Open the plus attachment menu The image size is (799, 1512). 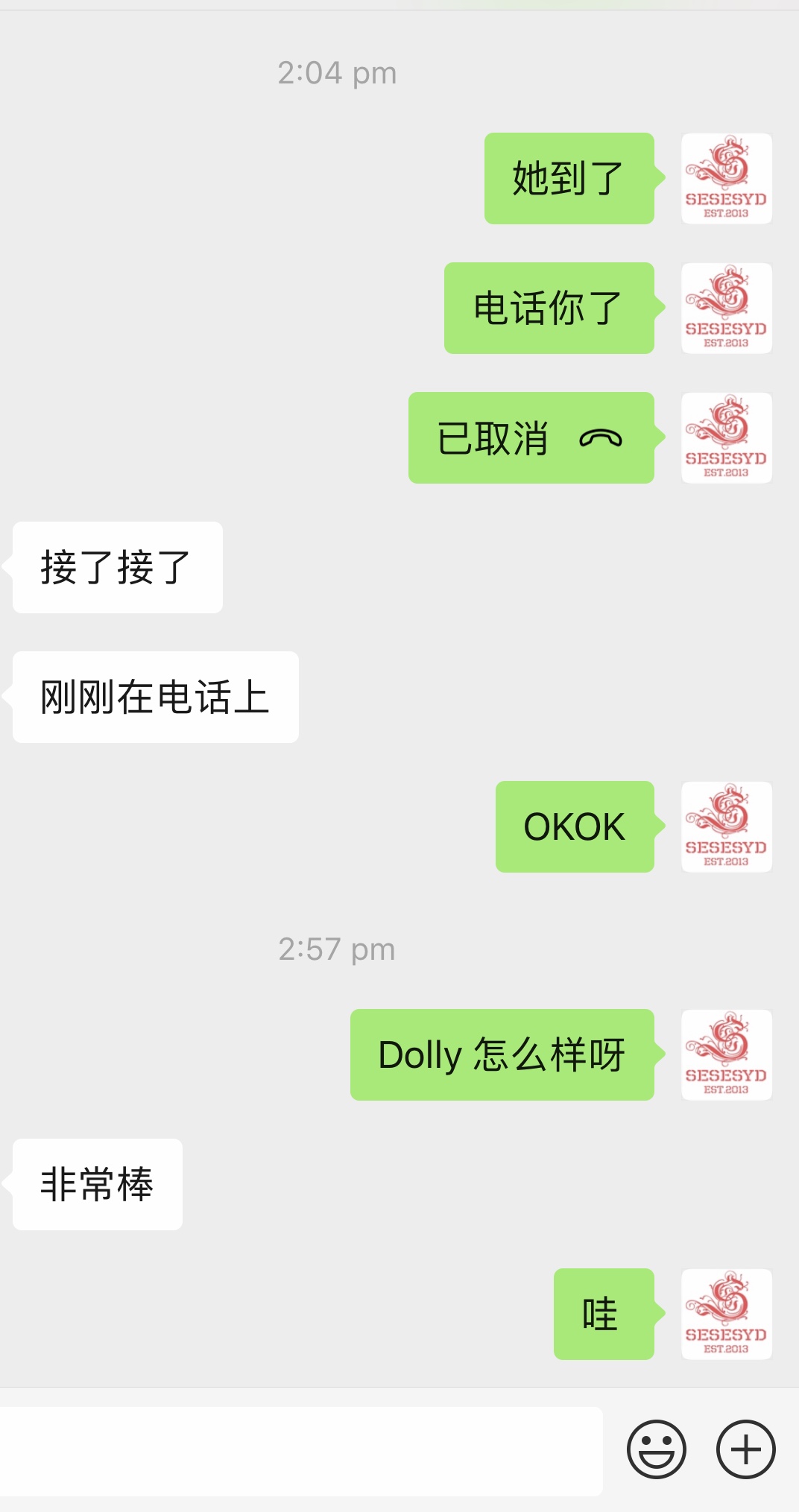tap(745, 1449)
